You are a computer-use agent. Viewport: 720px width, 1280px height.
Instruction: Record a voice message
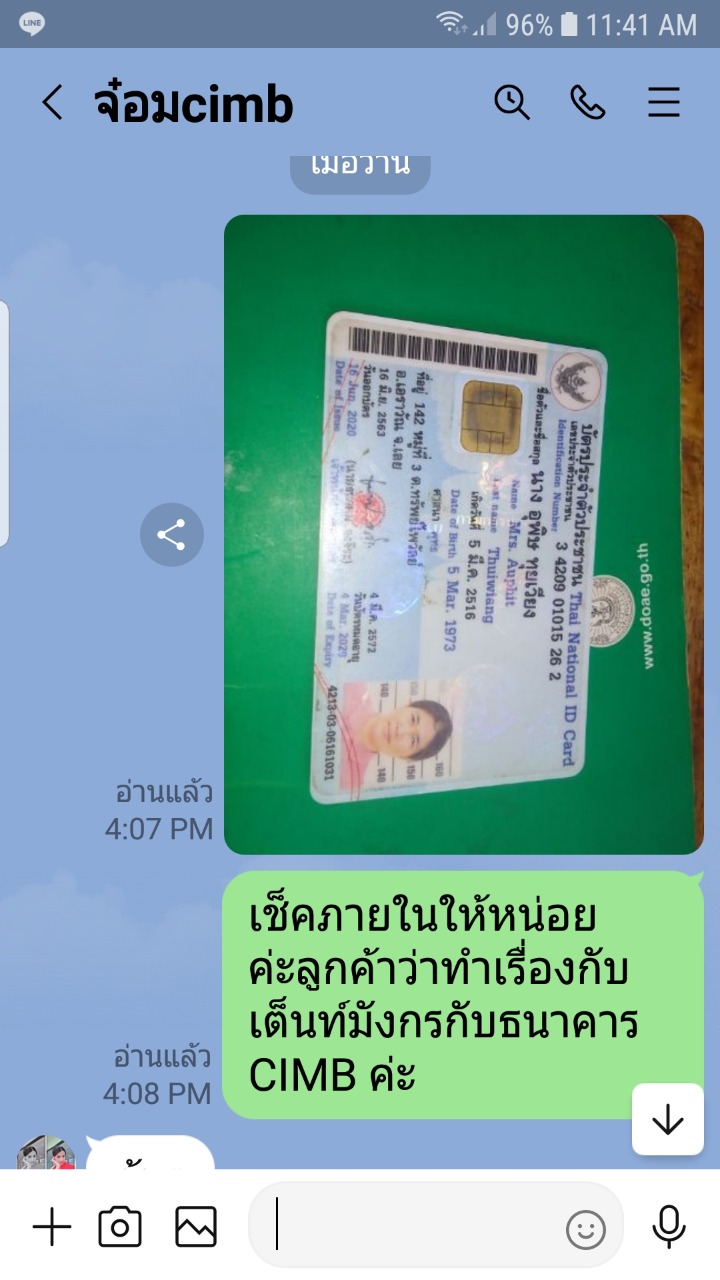tap(668, 1227)
